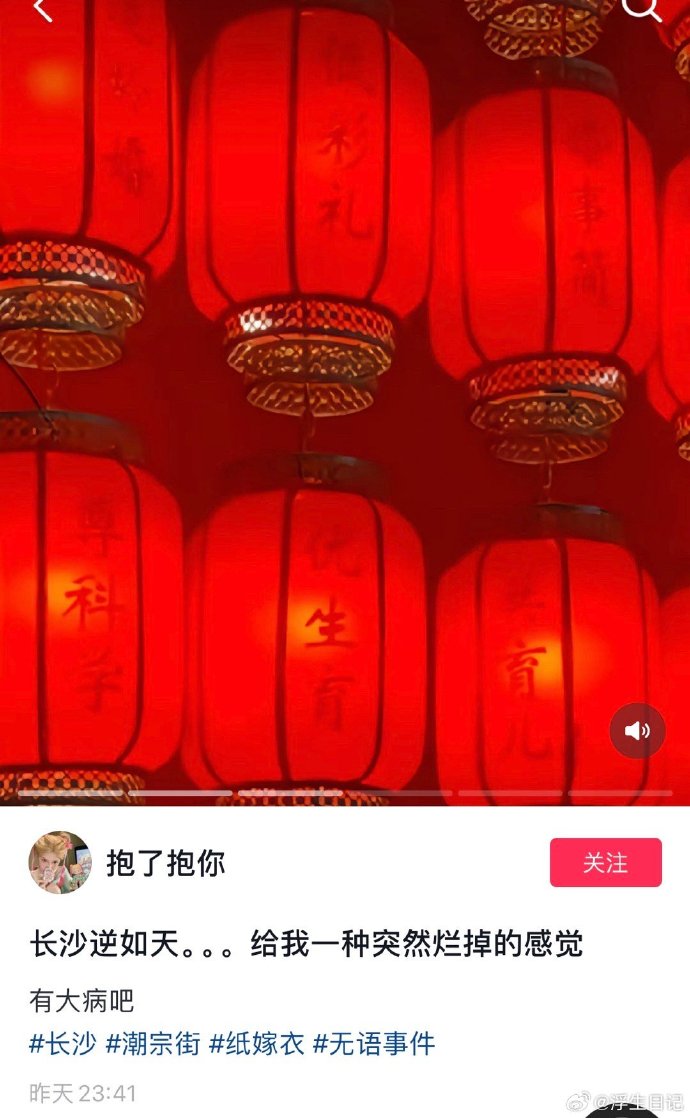Follow 抱了抱你 with 关注 button
690x1118 pixels.
point(605,862)
